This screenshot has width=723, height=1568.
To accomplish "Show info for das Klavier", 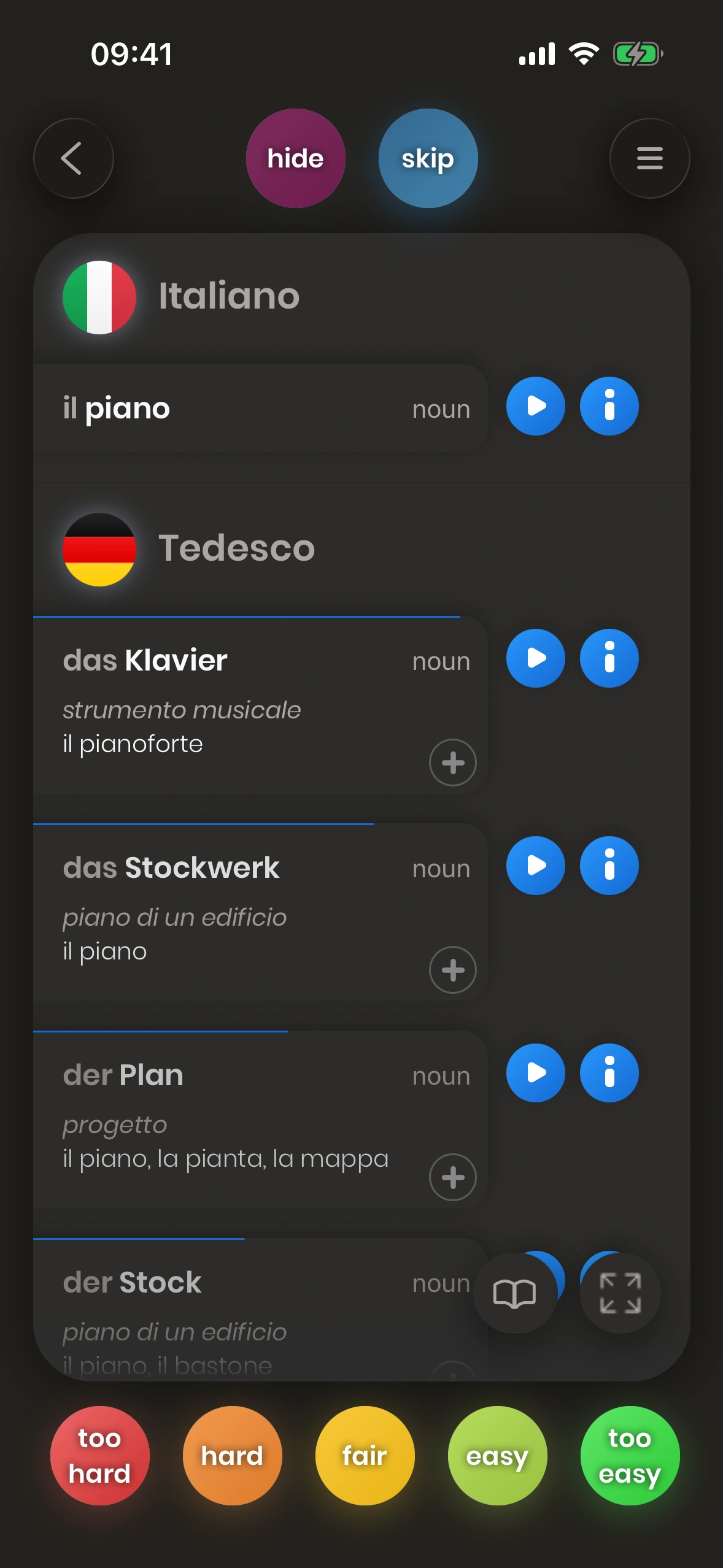I will 609,658.
